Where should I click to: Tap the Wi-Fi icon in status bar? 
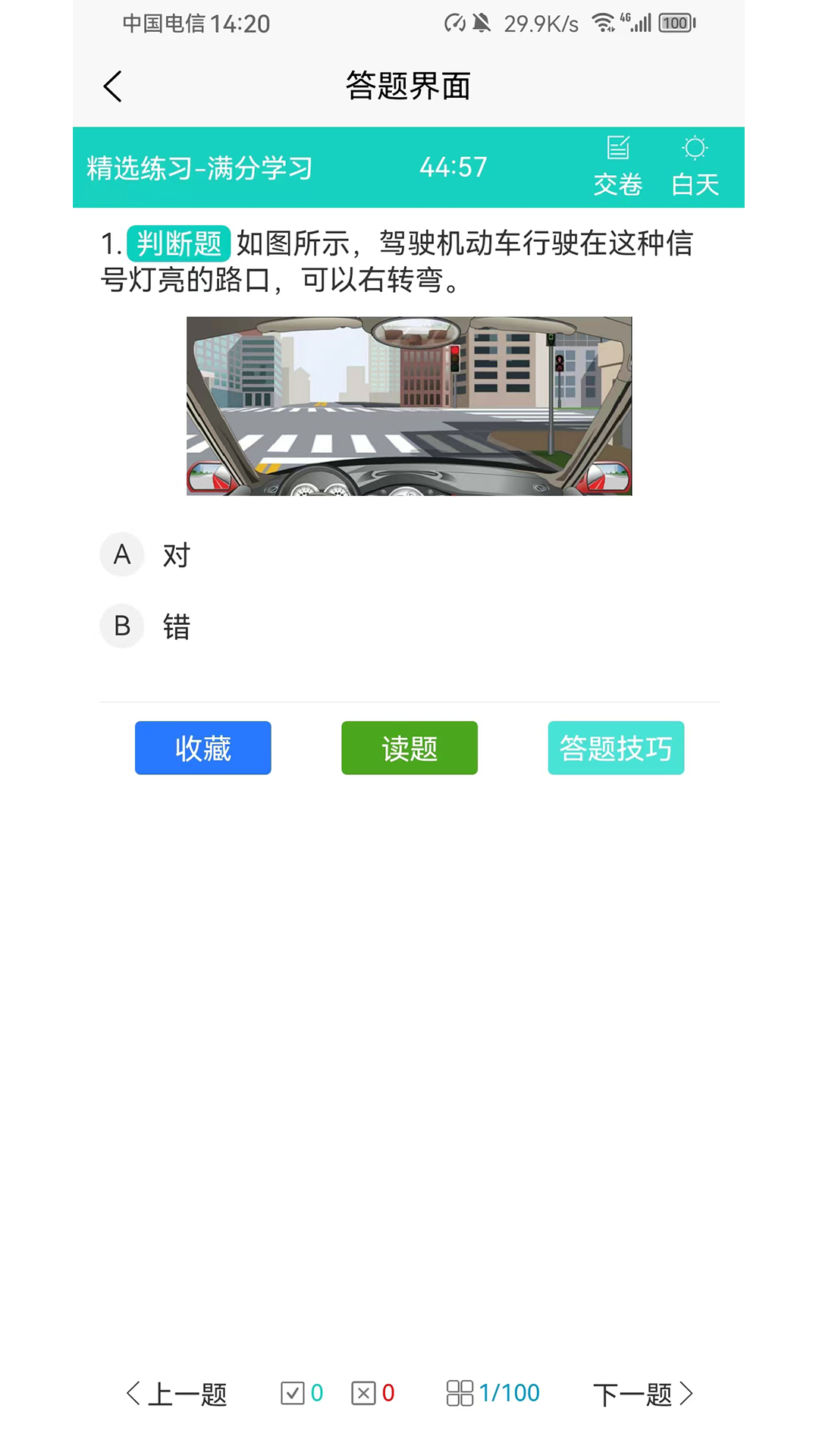coord(603,23)
